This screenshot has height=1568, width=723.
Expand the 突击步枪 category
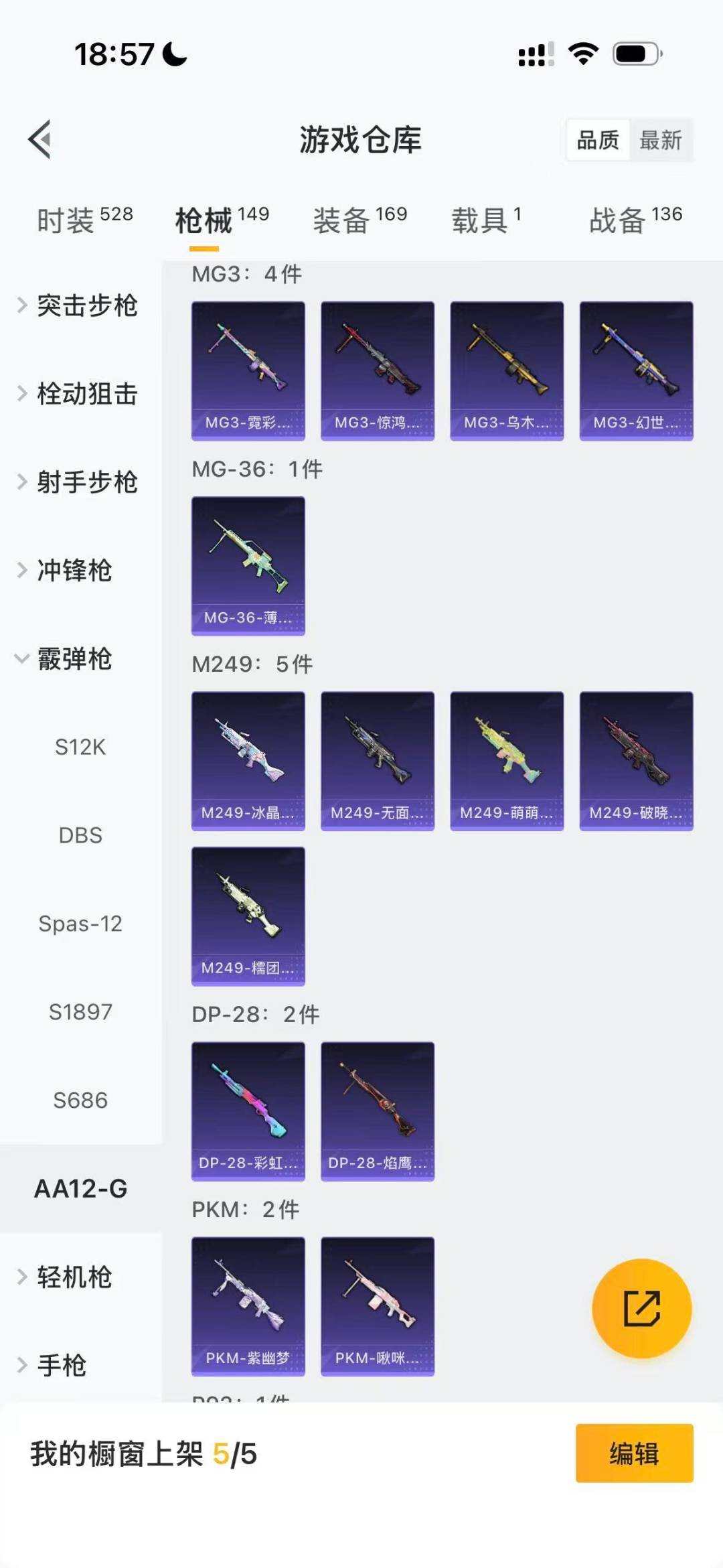point(87,307)
